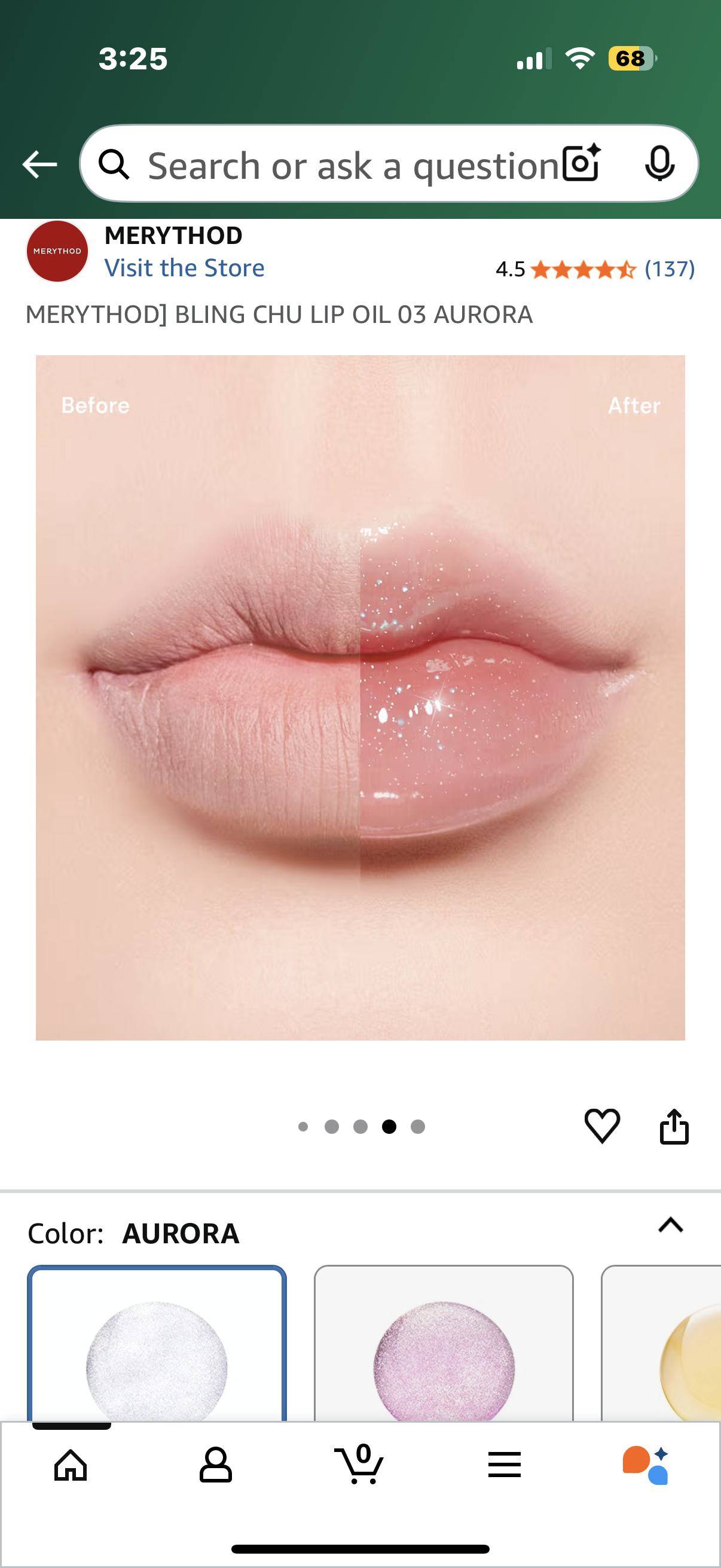
Task: Tap the heart to add to wishlist
Action: point(603,1127)
